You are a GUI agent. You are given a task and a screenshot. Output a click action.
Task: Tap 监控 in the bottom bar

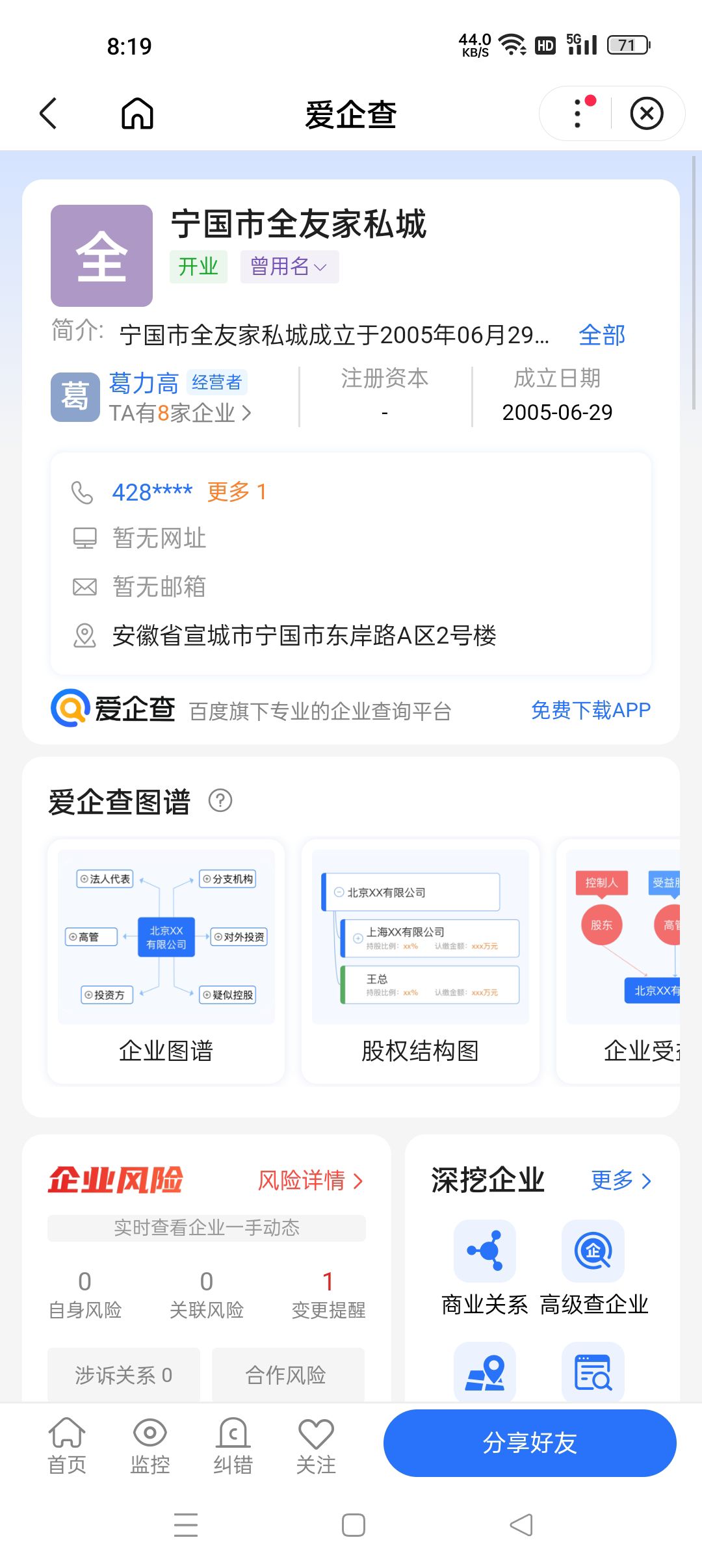click(150, 1445)
